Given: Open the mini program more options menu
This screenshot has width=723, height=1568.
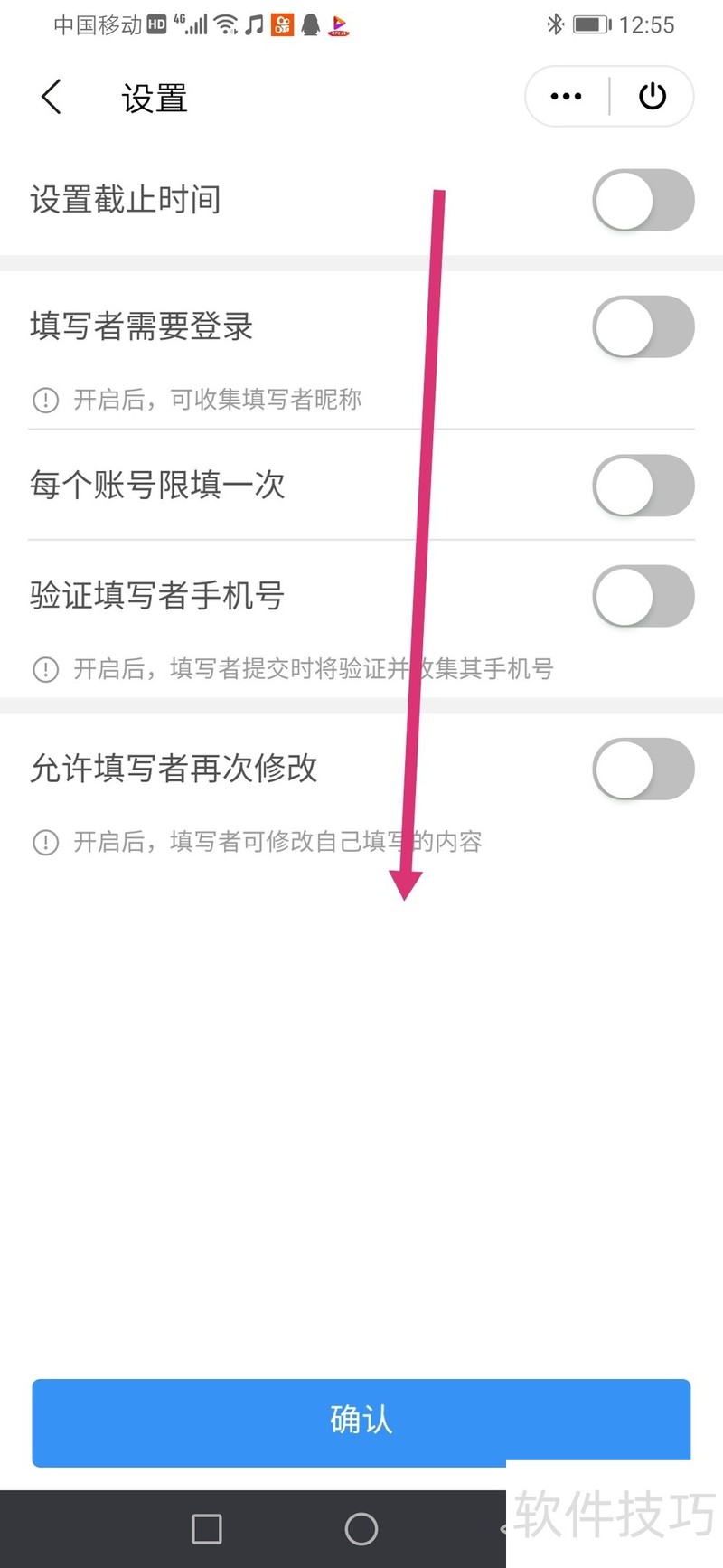Looking at the screenshot, I should click(x=566, y=97).
